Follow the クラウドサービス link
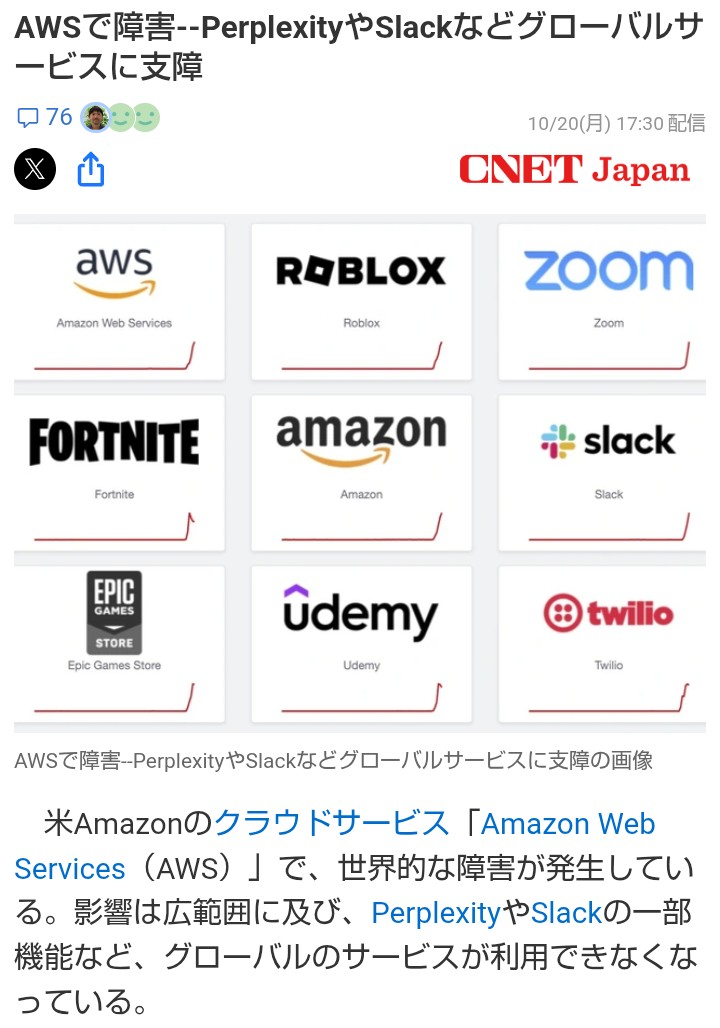This screenshot has height=1028, width=720. [x=331, y=824]
